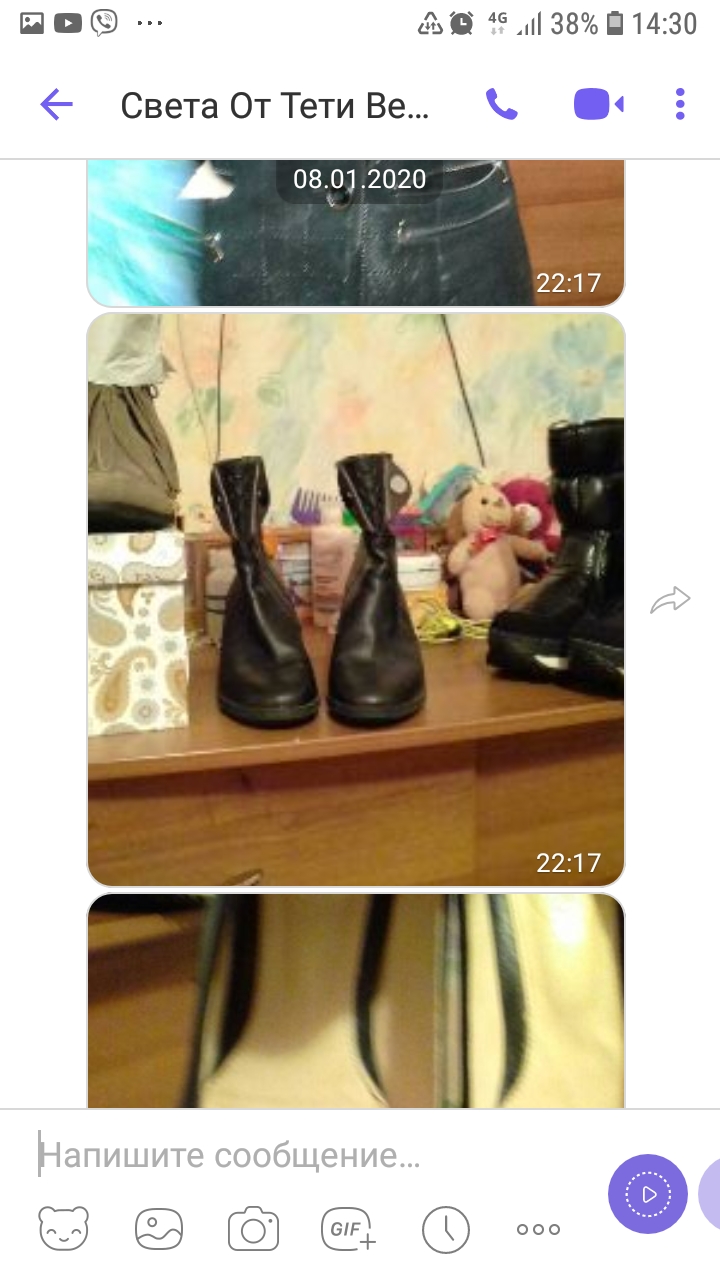Open Света От Тети Ве… contact info
Screen dimensions: 720x1280
click(275, 106)
